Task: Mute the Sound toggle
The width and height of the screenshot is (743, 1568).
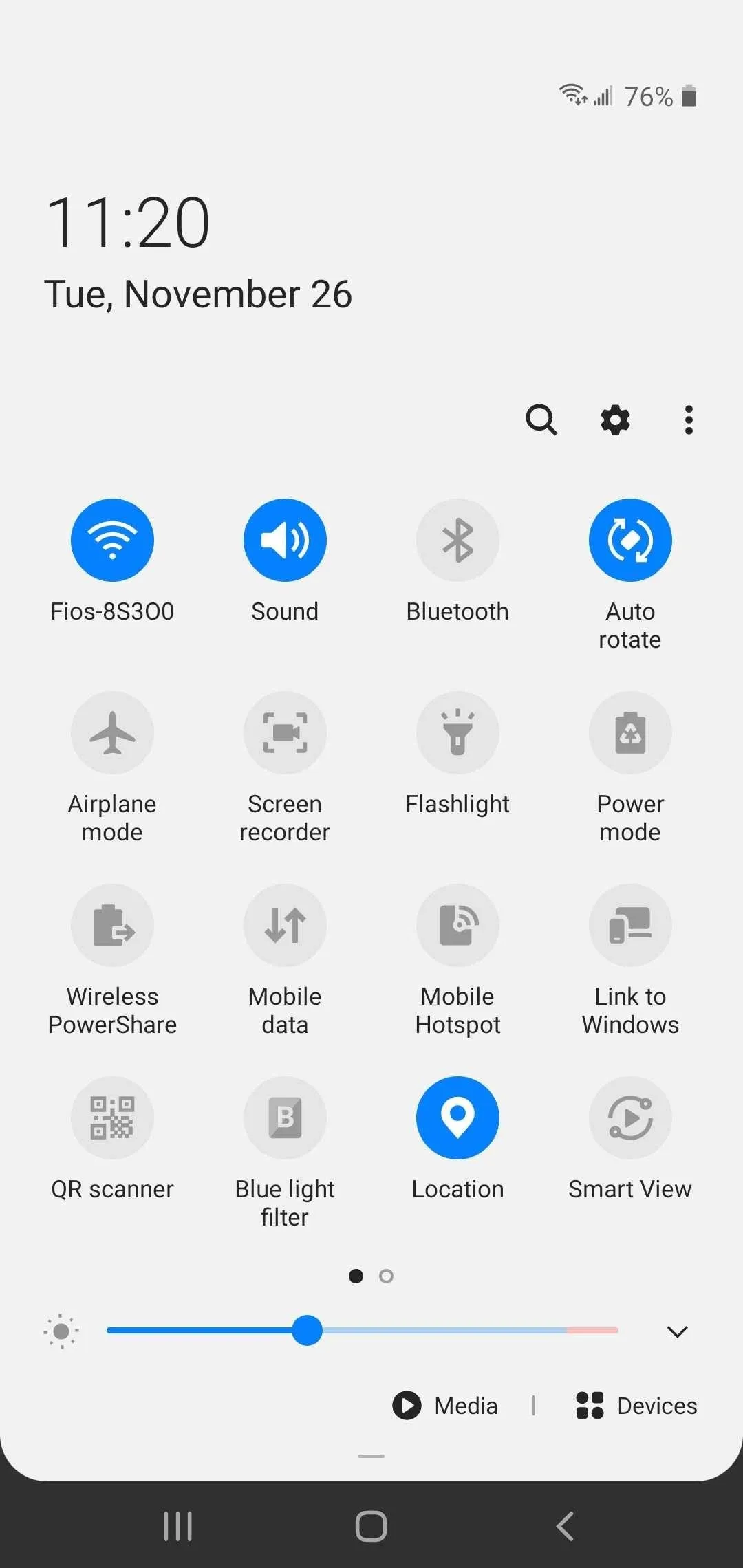Action: coord(285,540)
